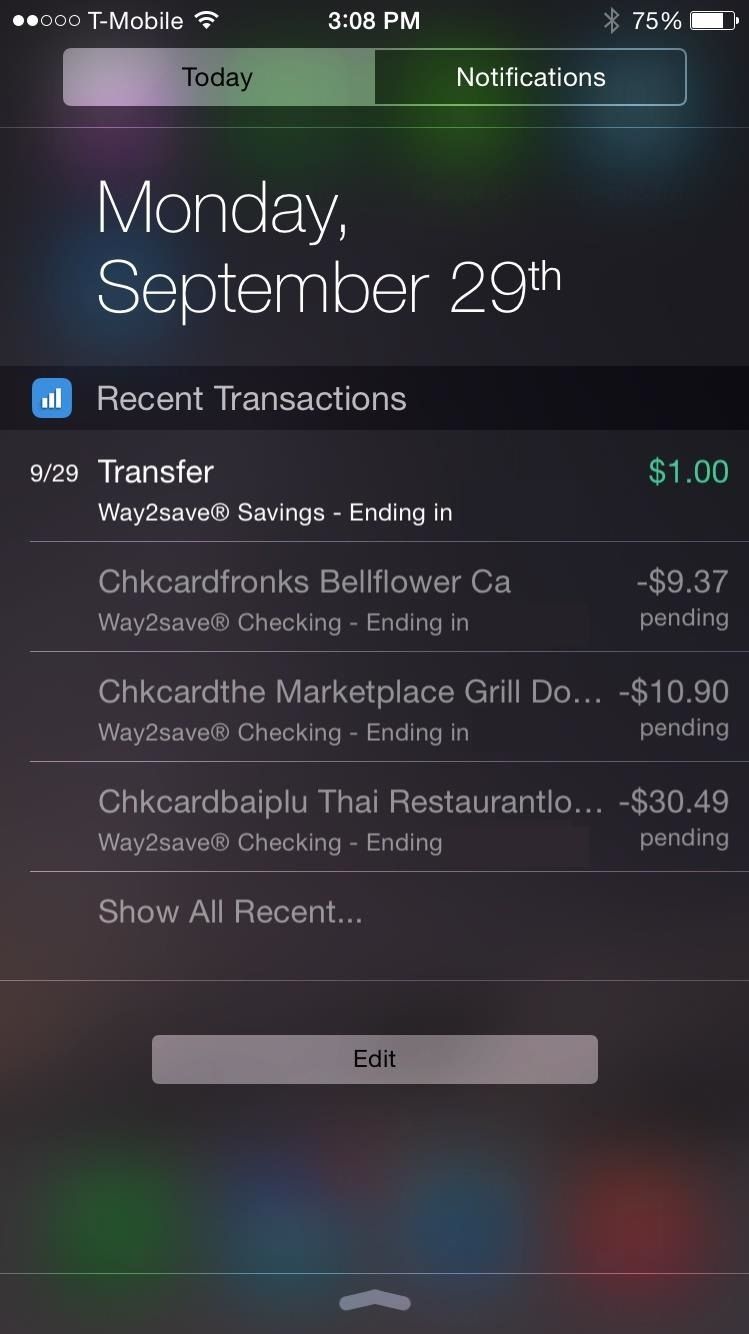Switch to the Notifications tab
This screenshot has height=1334, width=749.
pyautogui.click(x=530, y=77)
